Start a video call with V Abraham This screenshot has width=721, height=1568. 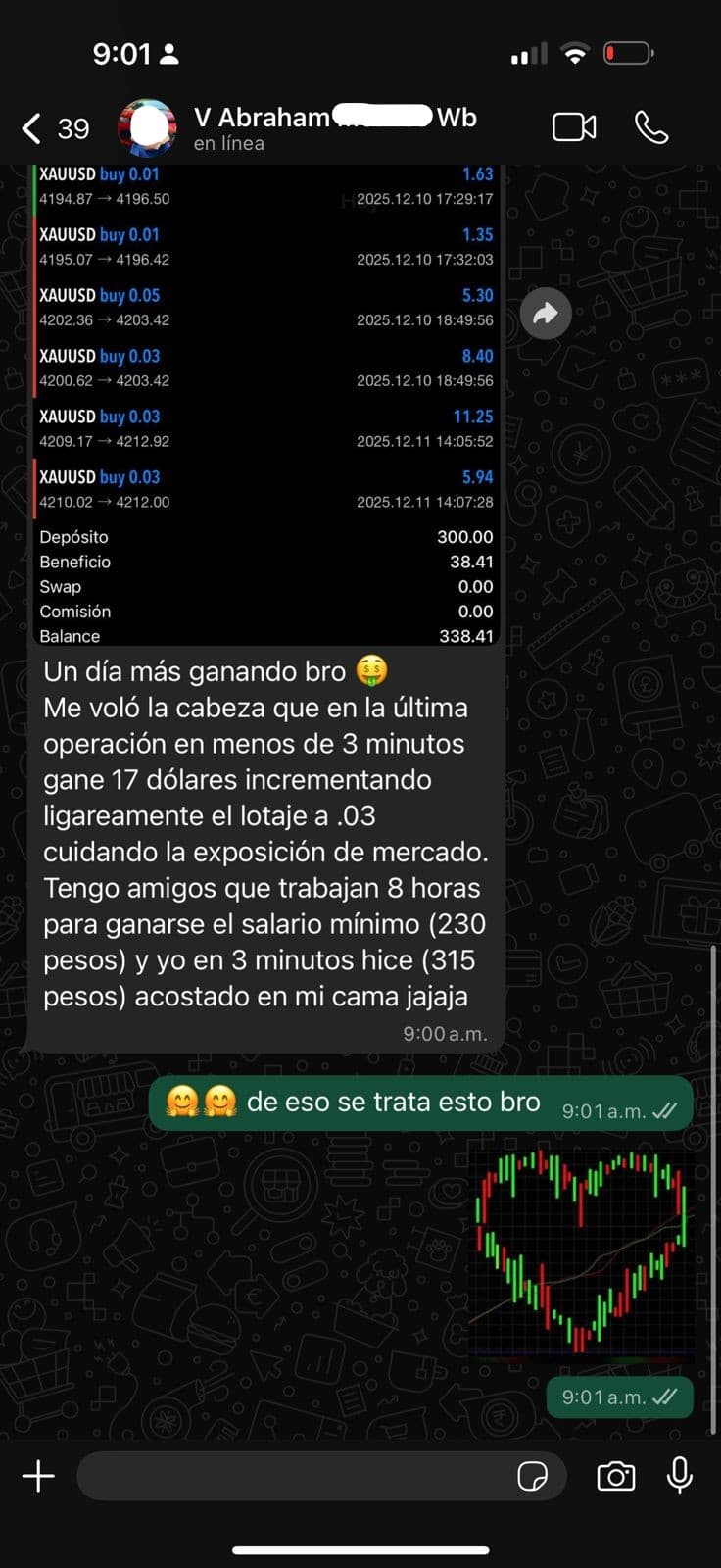pyautogui.click(x=577, y=126)
